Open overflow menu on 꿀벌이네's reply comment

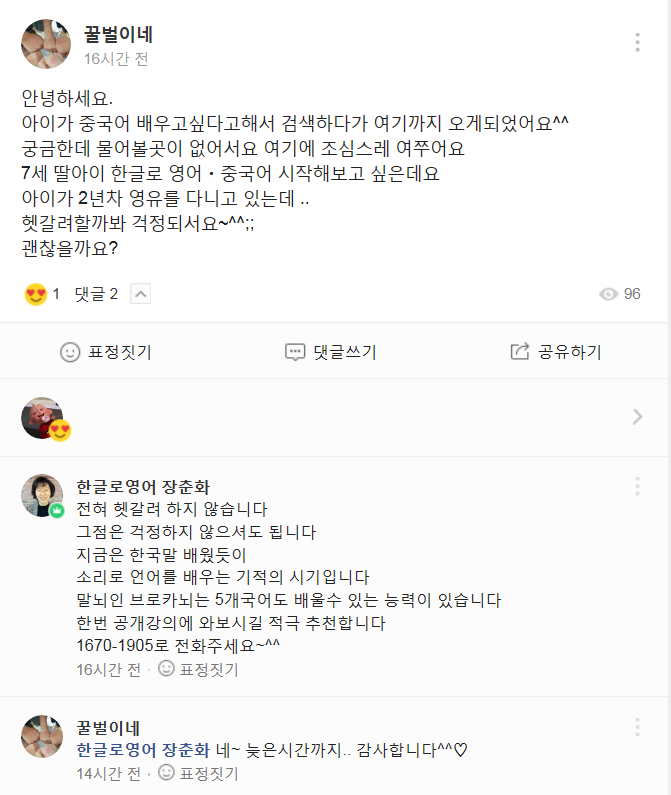click(x=637, y=726)
